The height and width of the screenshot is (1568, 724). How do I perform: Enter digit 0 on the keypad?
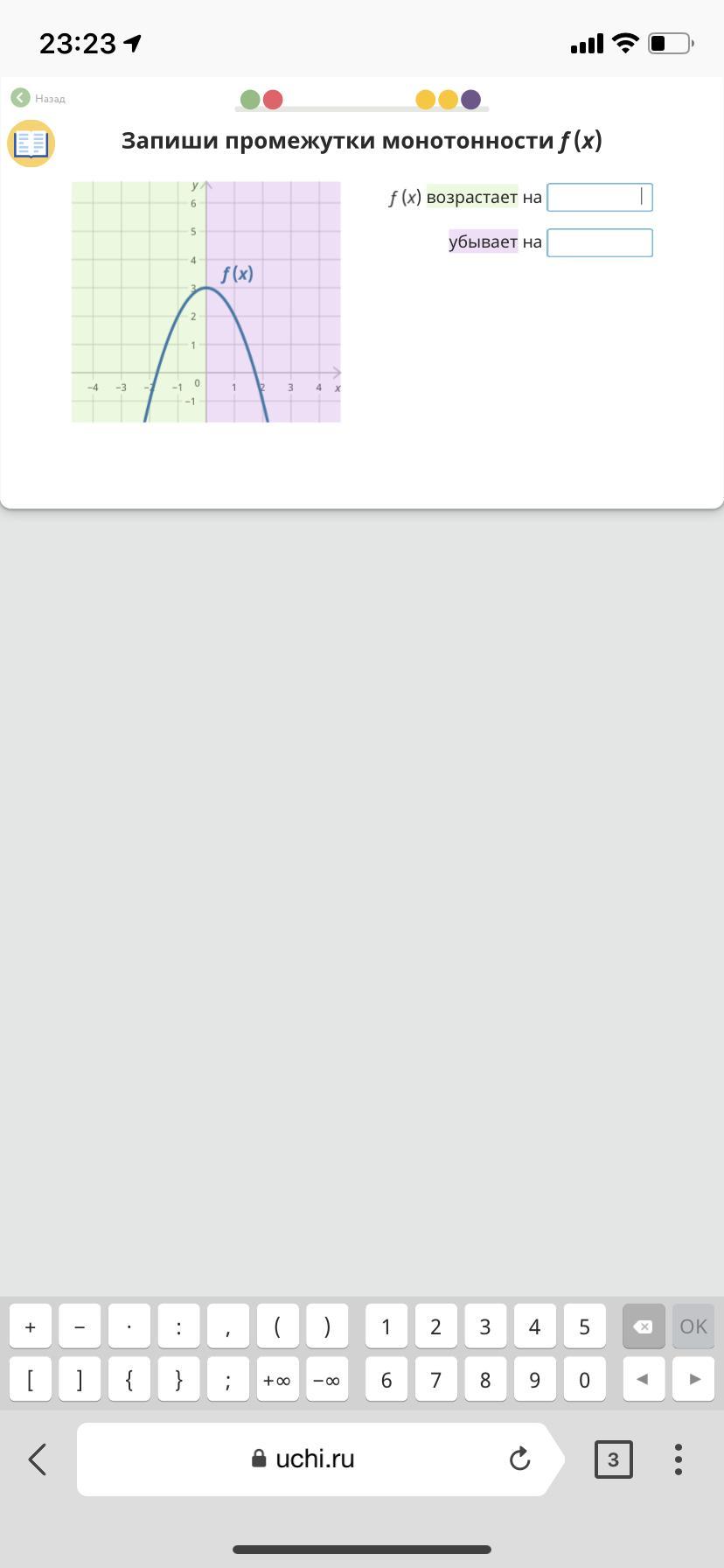click(584, 1380)
